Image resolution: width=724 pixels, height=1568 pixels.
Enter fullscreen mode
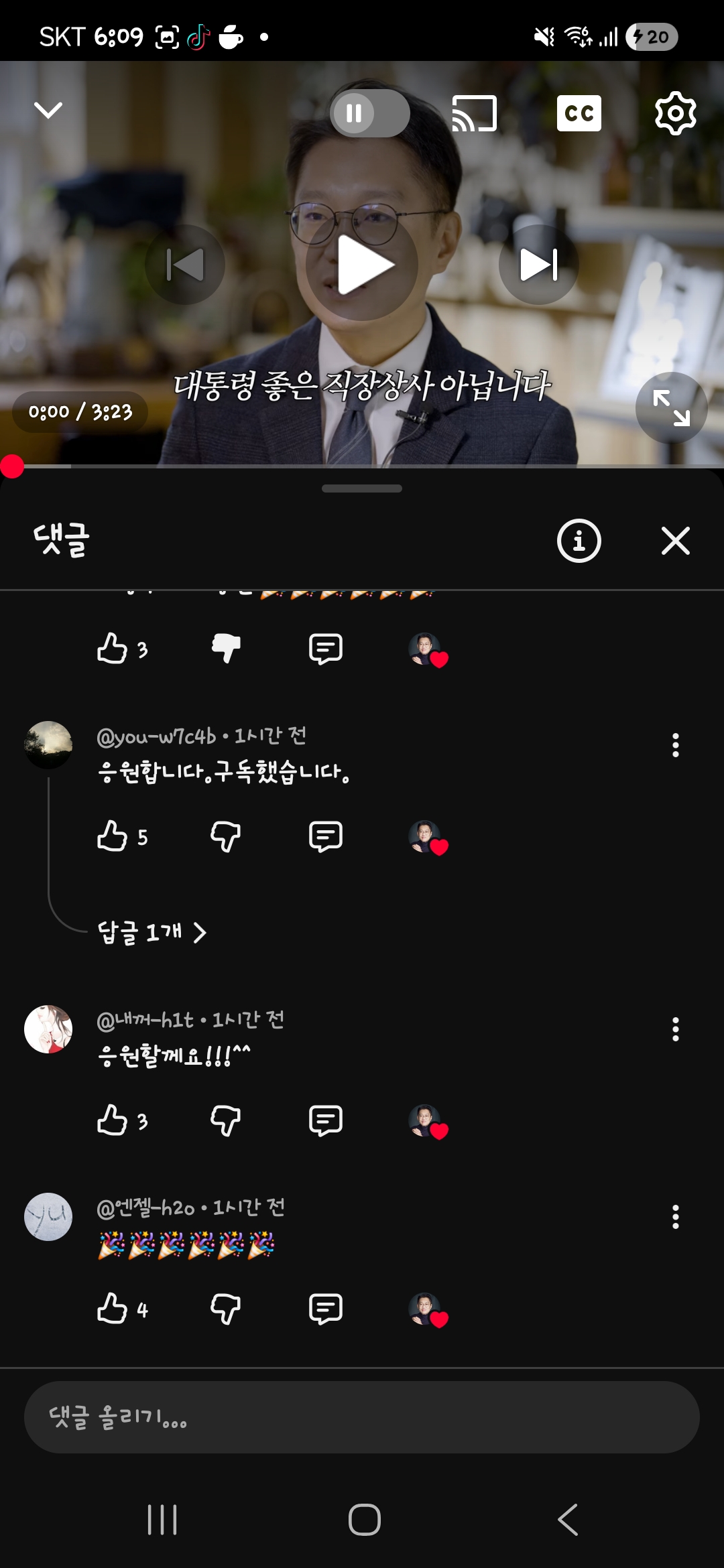click(672, 408)
